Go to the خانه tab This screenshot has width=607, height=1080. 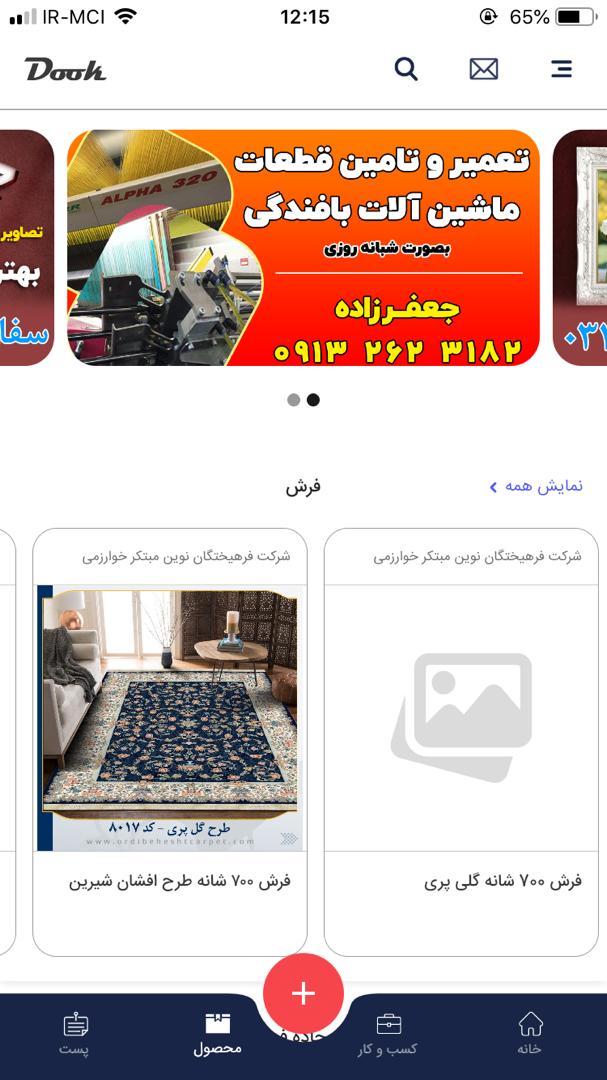[x=530, y=1035]
